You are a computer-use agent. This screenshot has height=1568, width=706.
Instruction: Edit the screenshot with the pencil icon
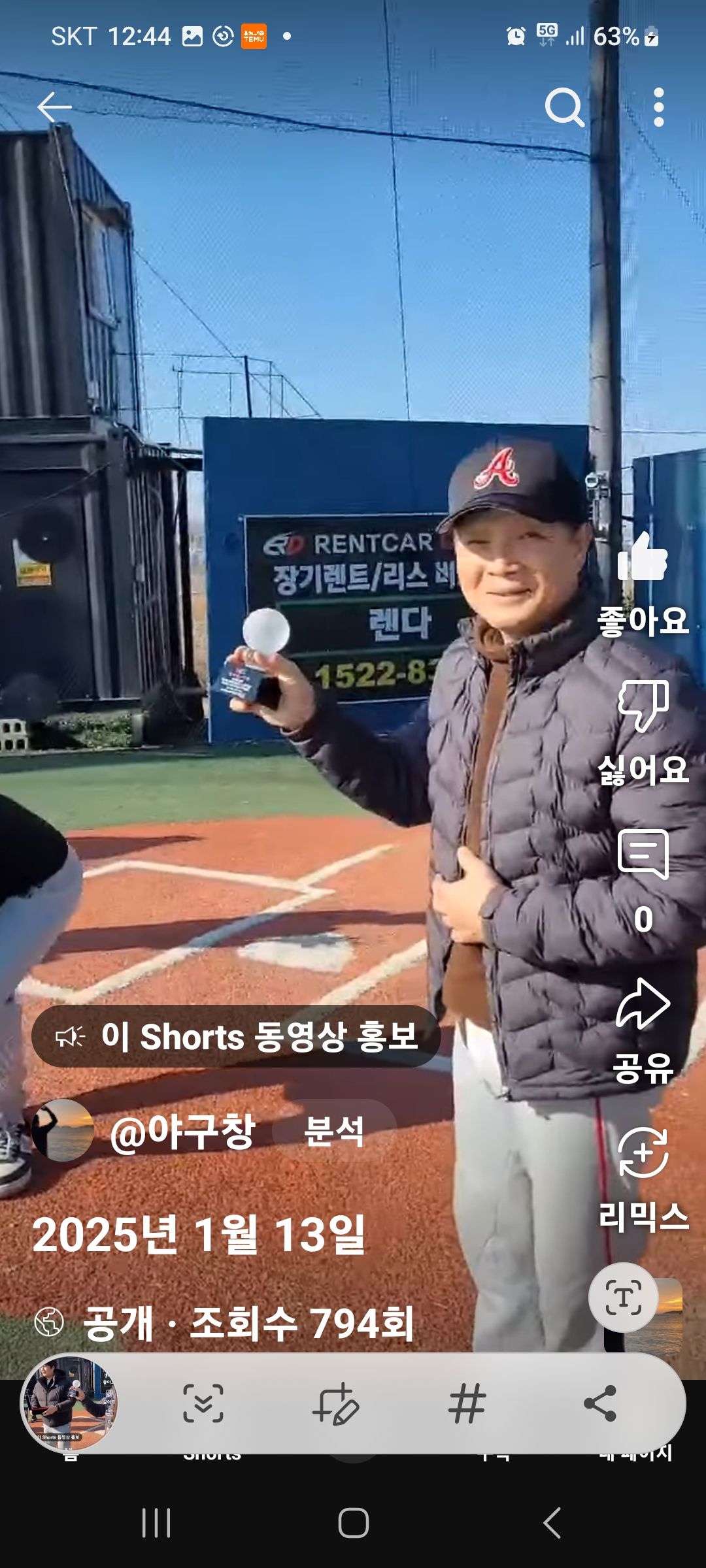coord(336,1403)
